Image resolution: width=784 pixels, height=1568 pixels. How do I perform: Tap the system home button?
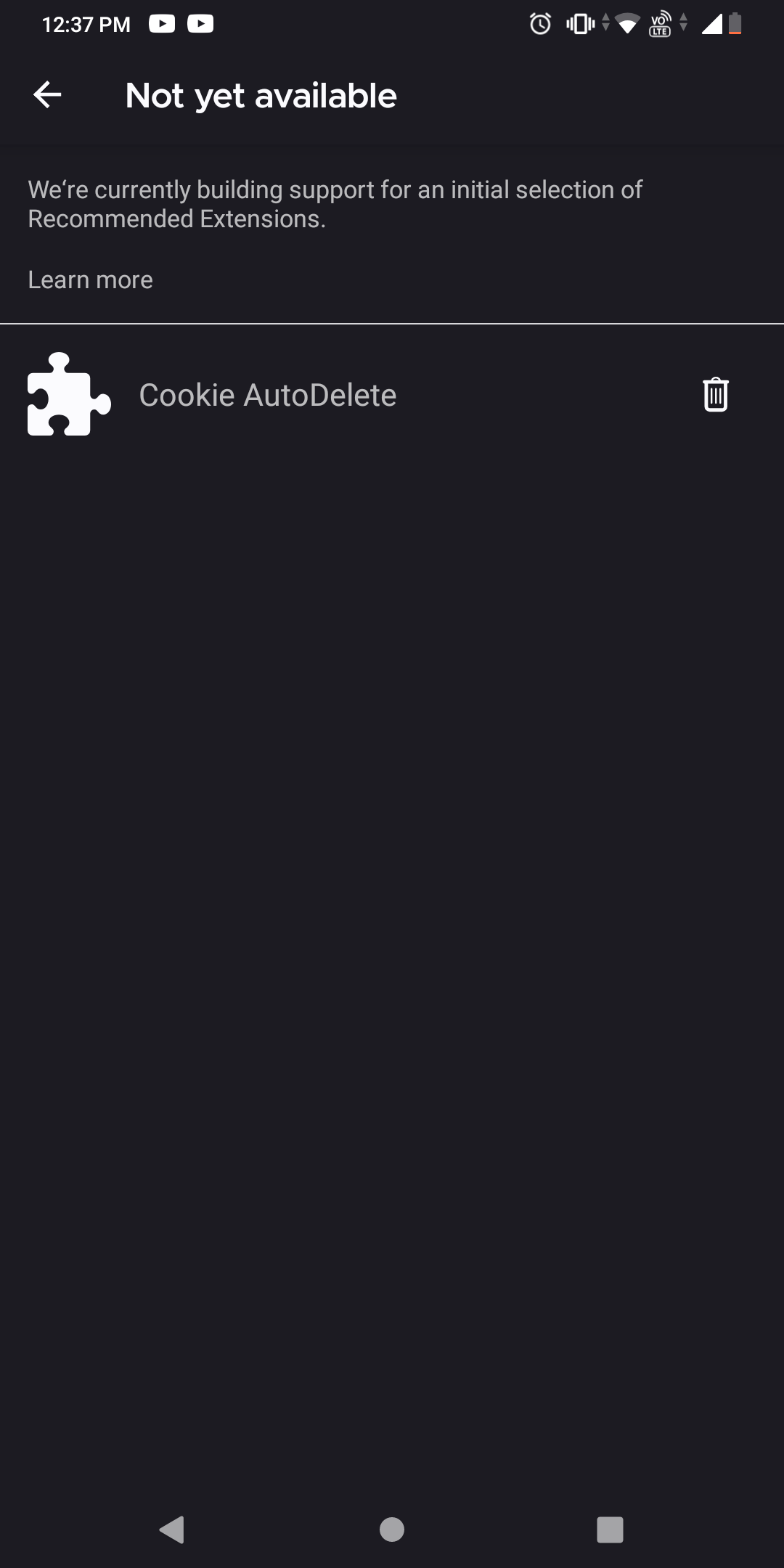(x=391, y=1530)
